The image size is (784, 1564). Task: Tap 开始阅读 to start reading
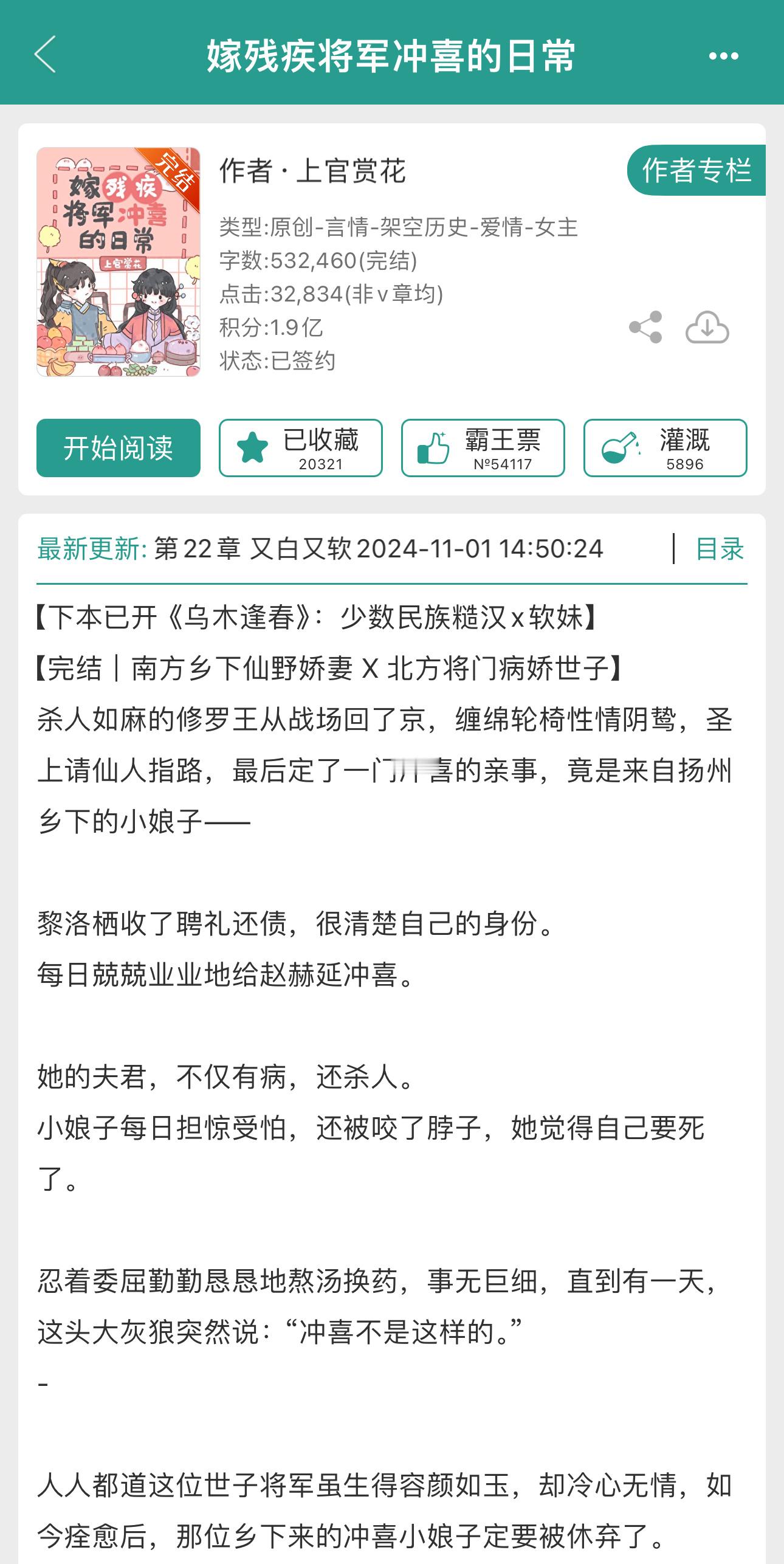point(119,448)
